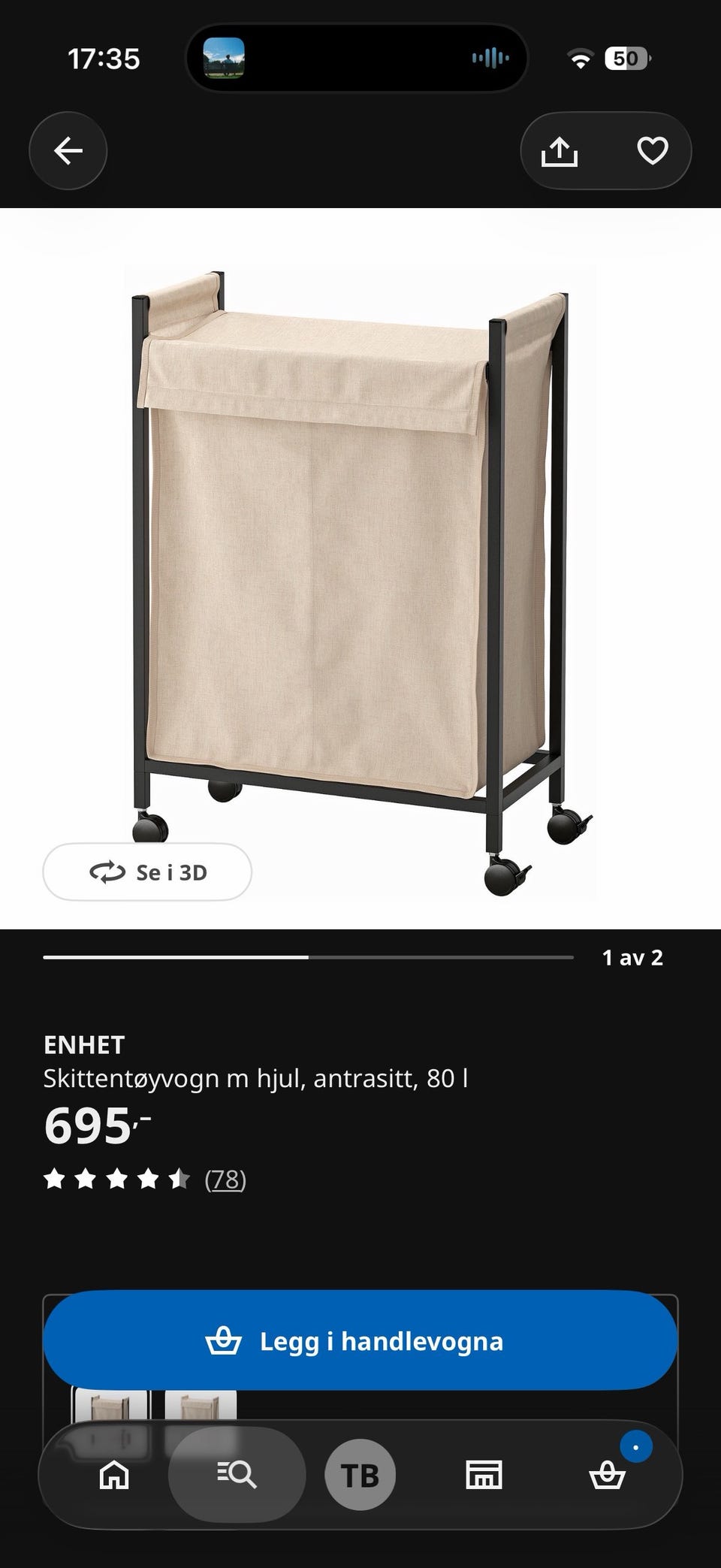Open the Se i 3D view
The image size is (721, 1568).
tap(147, 872)
